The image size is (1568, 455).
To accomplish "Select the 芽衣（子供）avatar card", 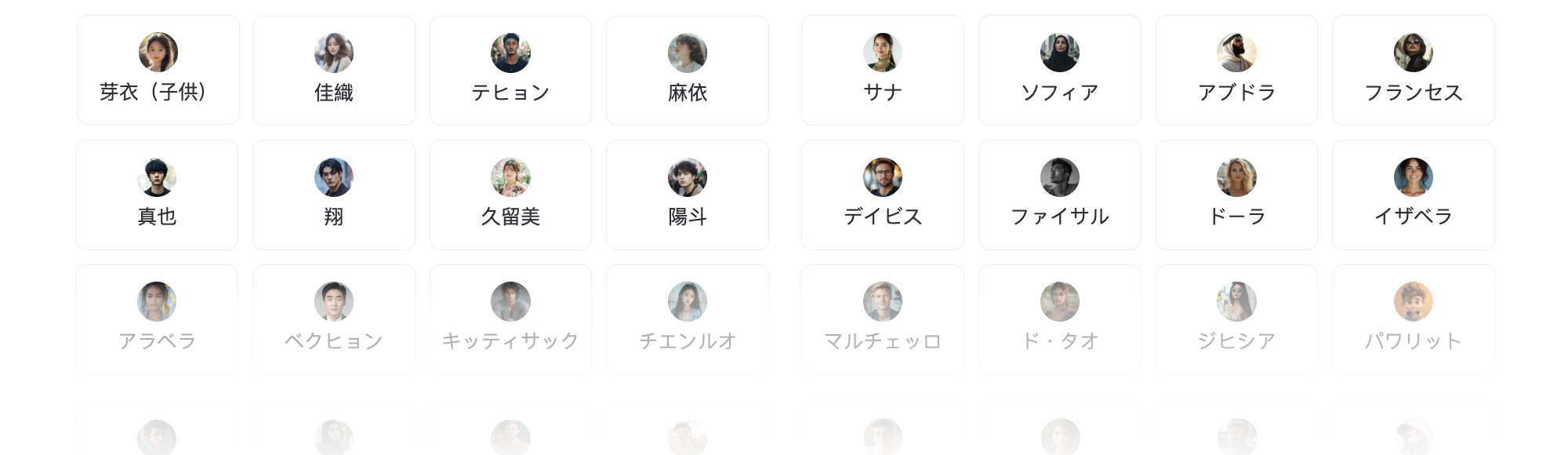I will pos(158,71).
